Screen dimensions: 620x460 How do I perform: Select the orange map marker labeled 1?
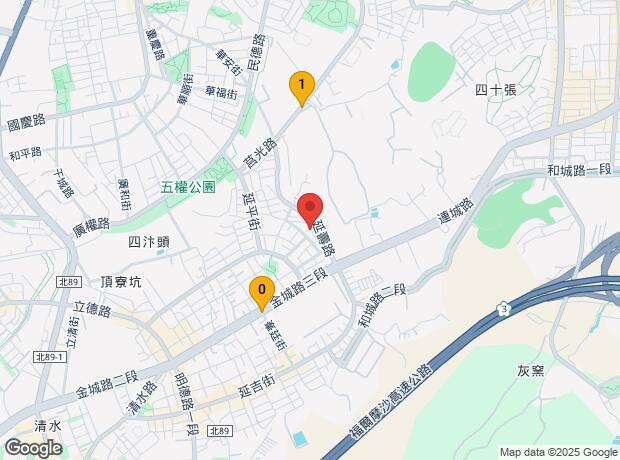click(x=302, y=89)
